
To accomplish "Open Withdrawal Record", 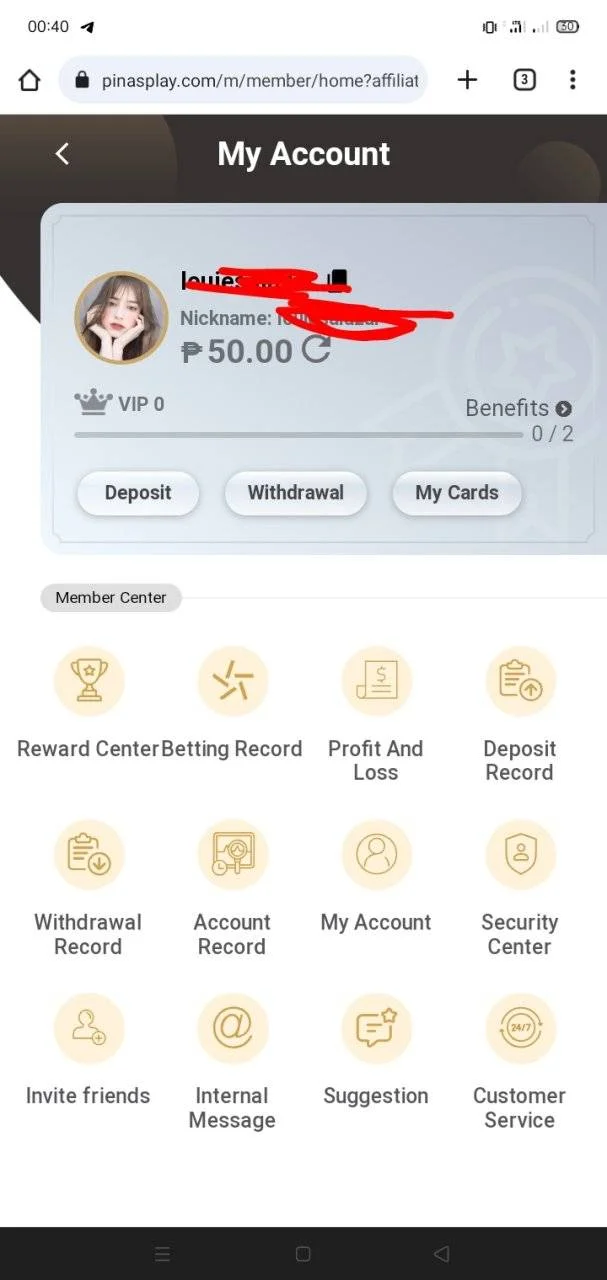I will (88, 856).
